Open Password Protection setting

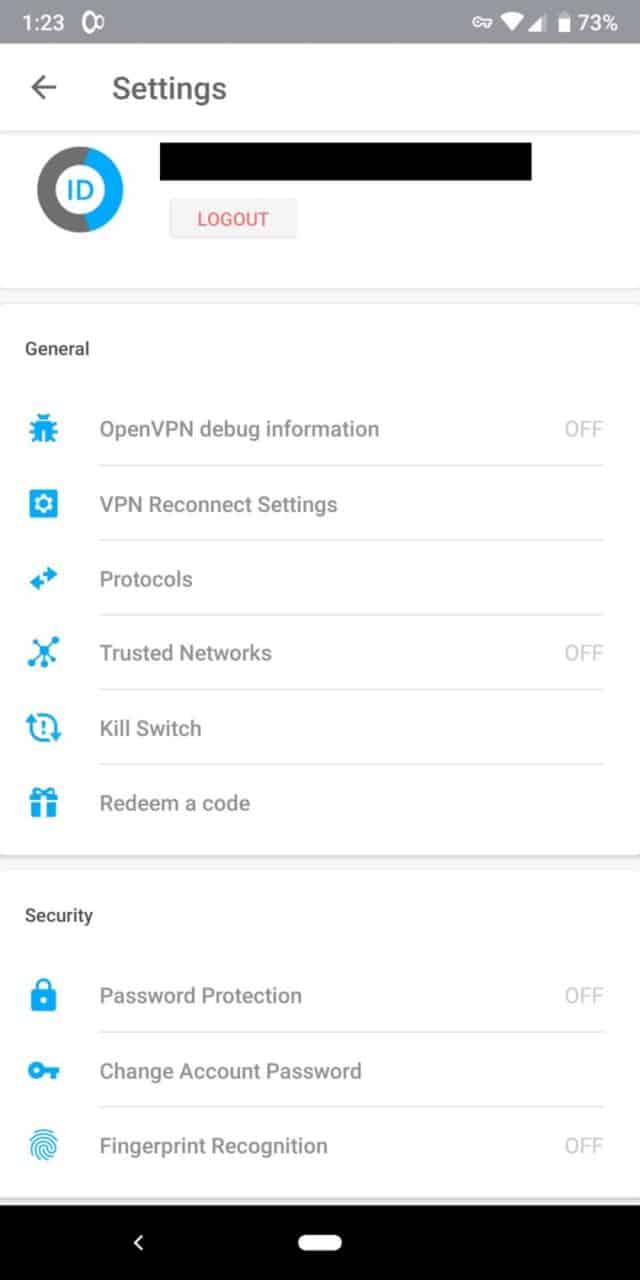tap(320, 996)
